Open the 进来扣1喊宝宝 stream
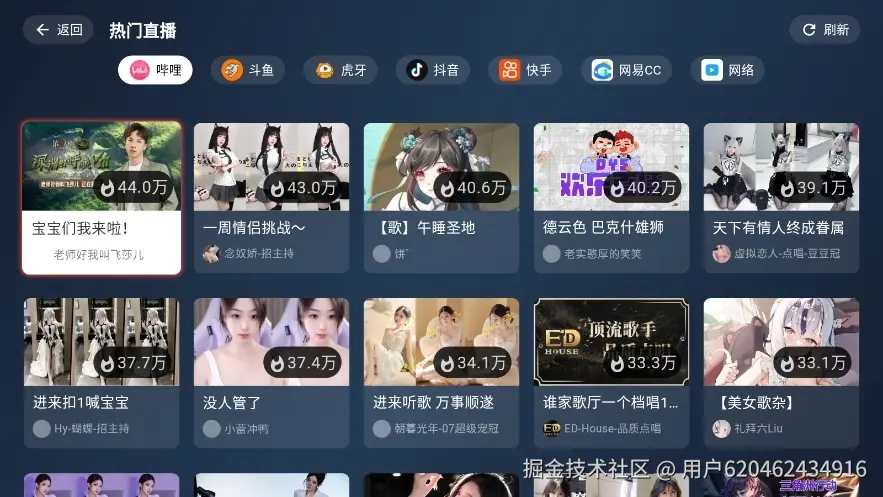Image resolution: width=883 pixels, height=497 pixels. pos(101,371)
